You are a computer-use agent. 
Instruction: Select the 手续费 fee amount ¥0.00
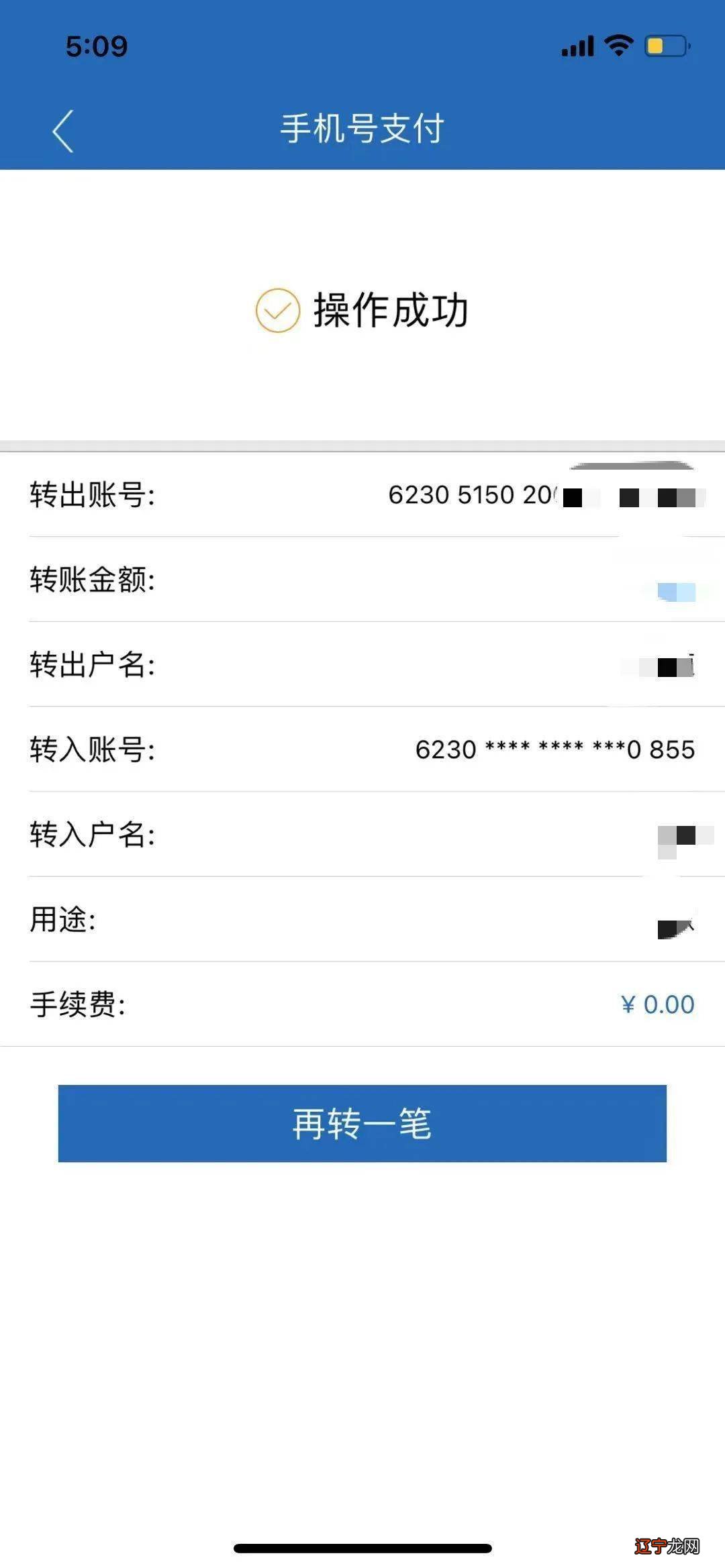pos(656,1004)
